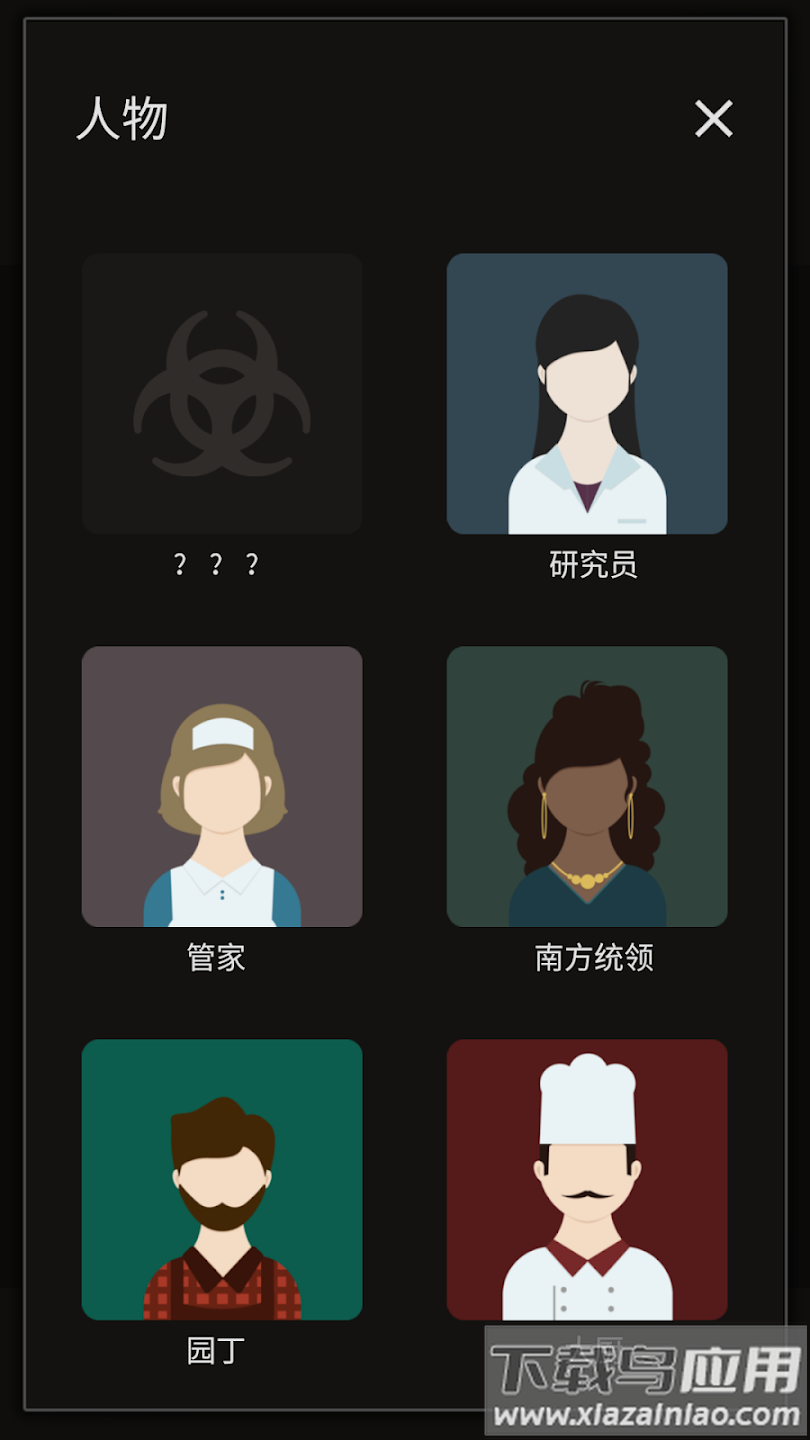The height and width of the screenshot is (1440, 810).
Task: Choose the 南方统领 character portrait
Action: 587,786
